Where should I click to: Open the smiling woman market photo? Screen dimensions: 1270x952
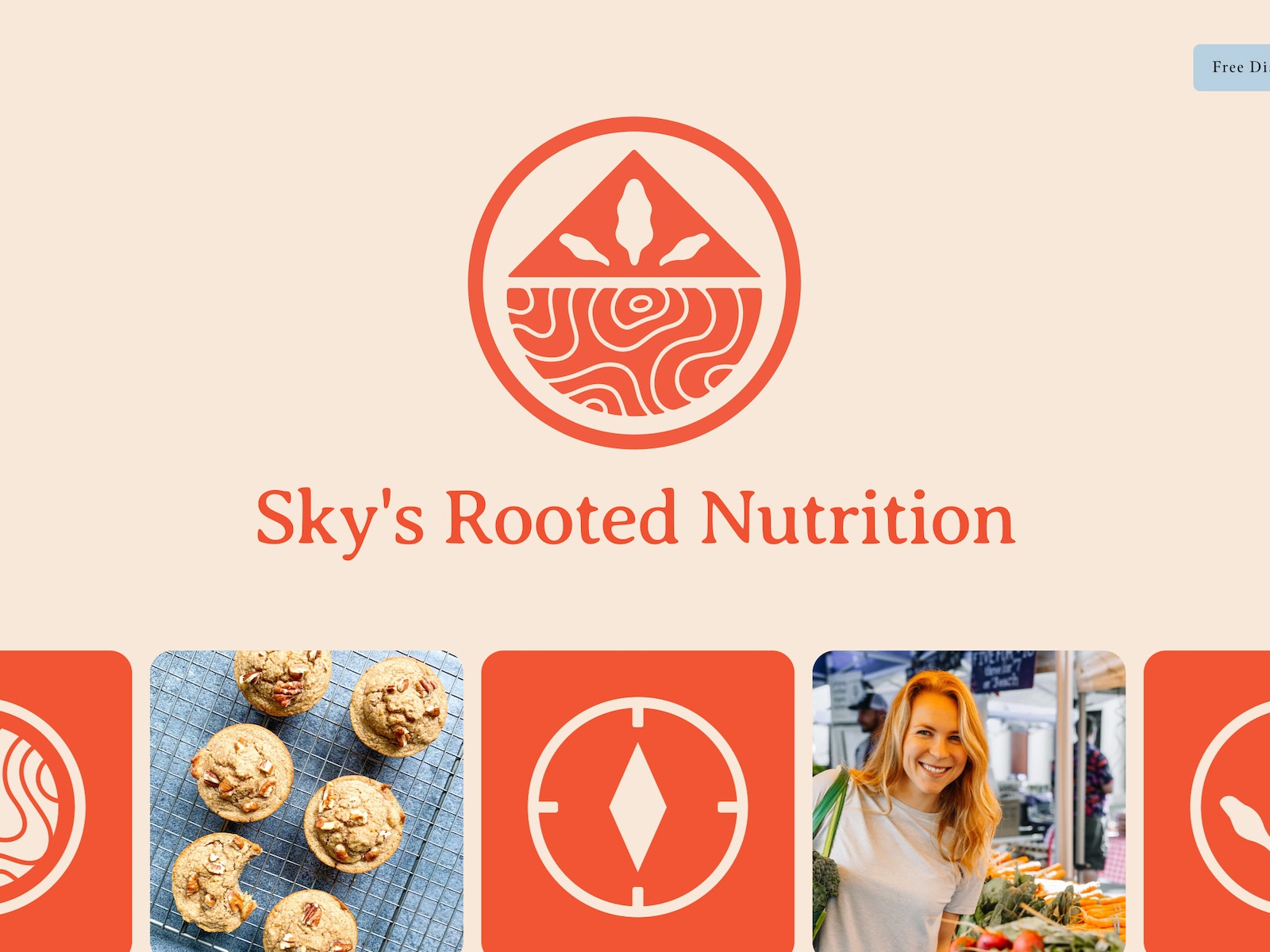tap(968, 801)
